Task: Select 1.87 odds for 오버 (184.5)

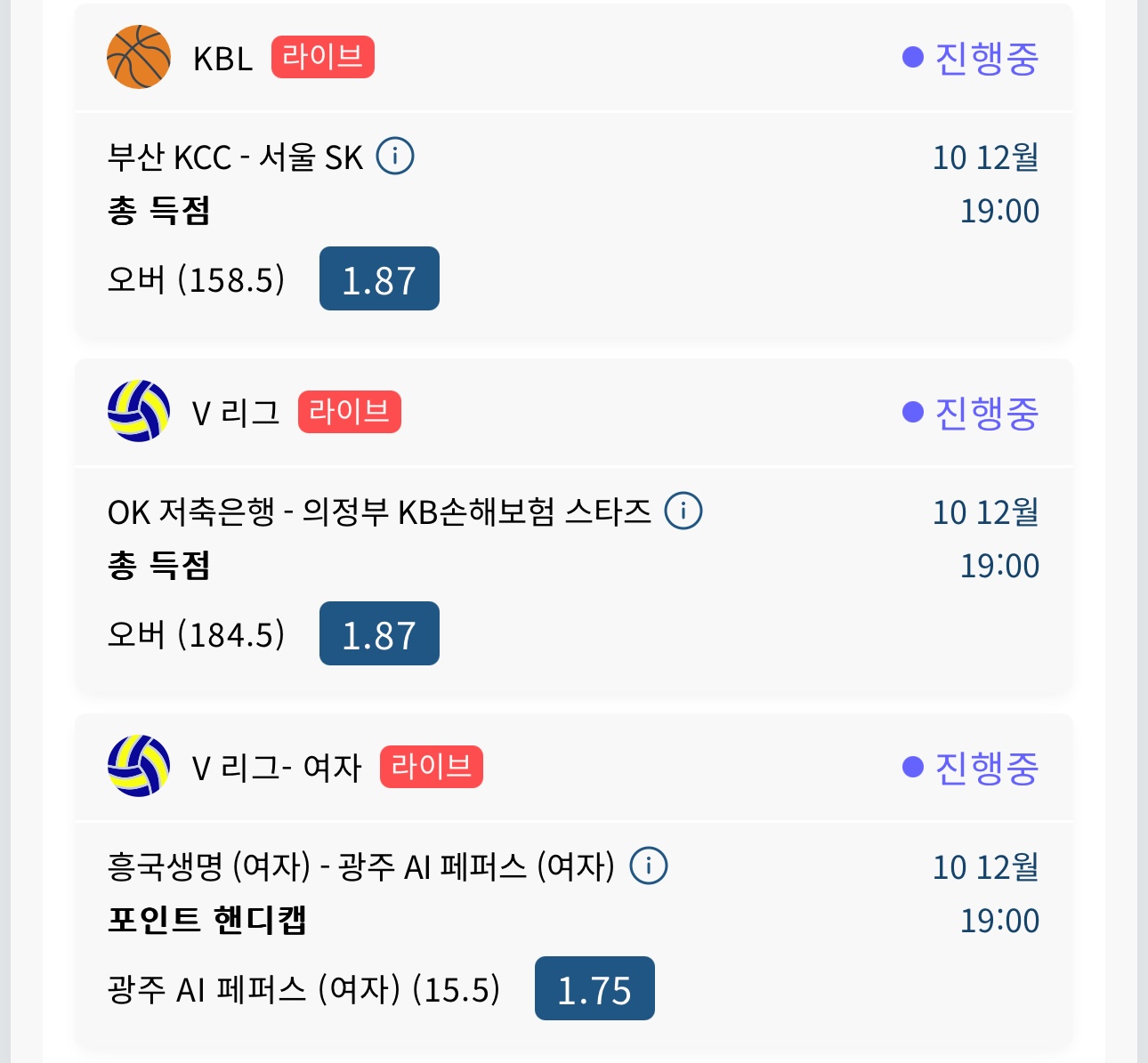Action: [x=379, y=634]
